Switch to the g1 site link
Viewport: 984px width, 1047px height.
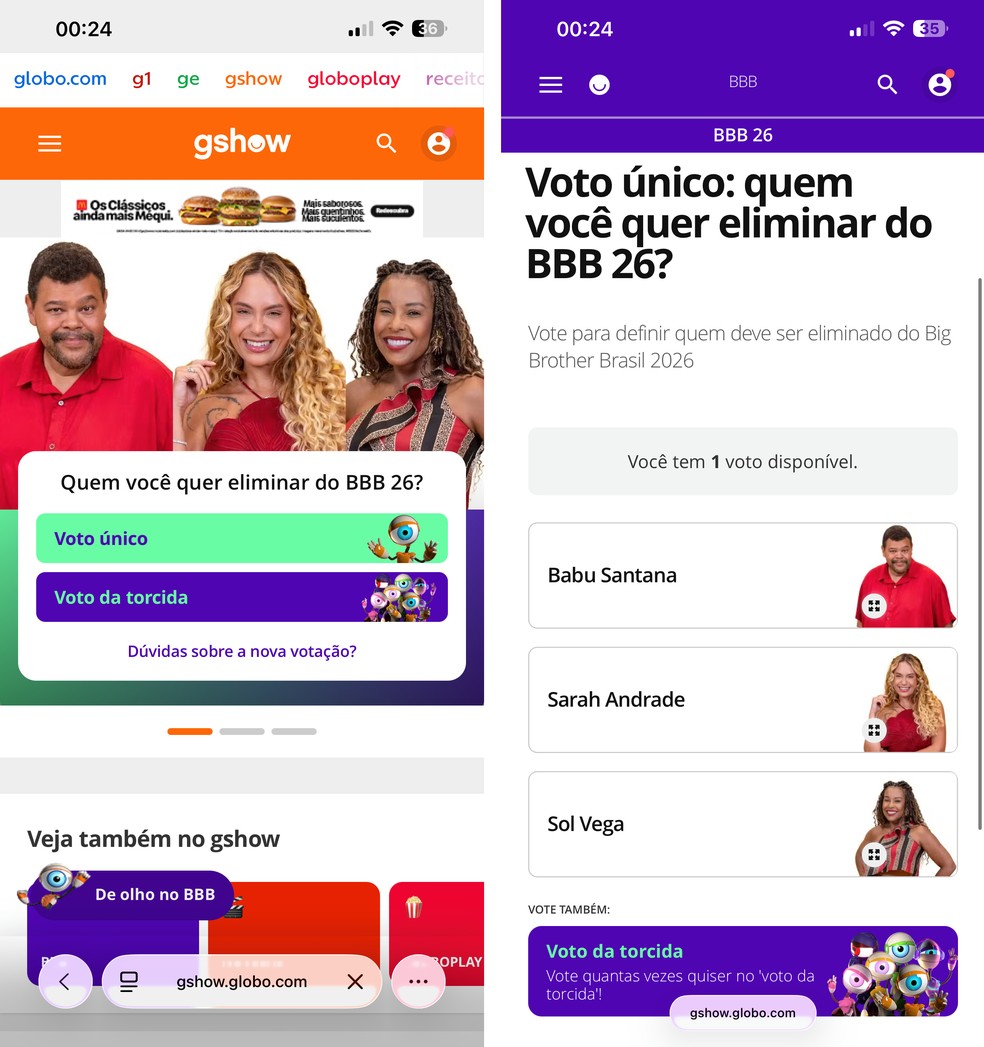tap(141, 78)
